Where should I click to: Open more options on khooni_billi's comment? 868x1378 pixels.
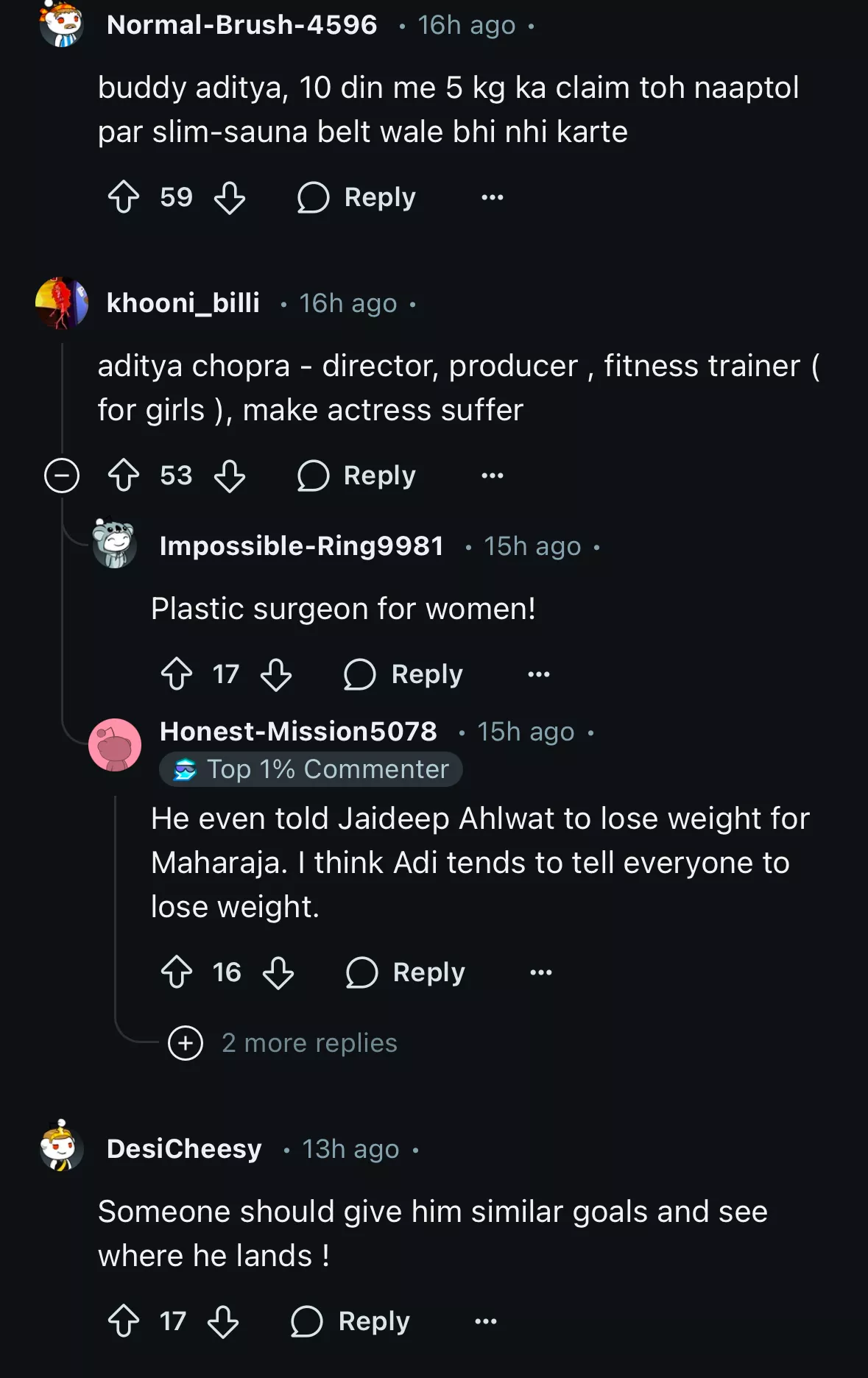point(492,476)
